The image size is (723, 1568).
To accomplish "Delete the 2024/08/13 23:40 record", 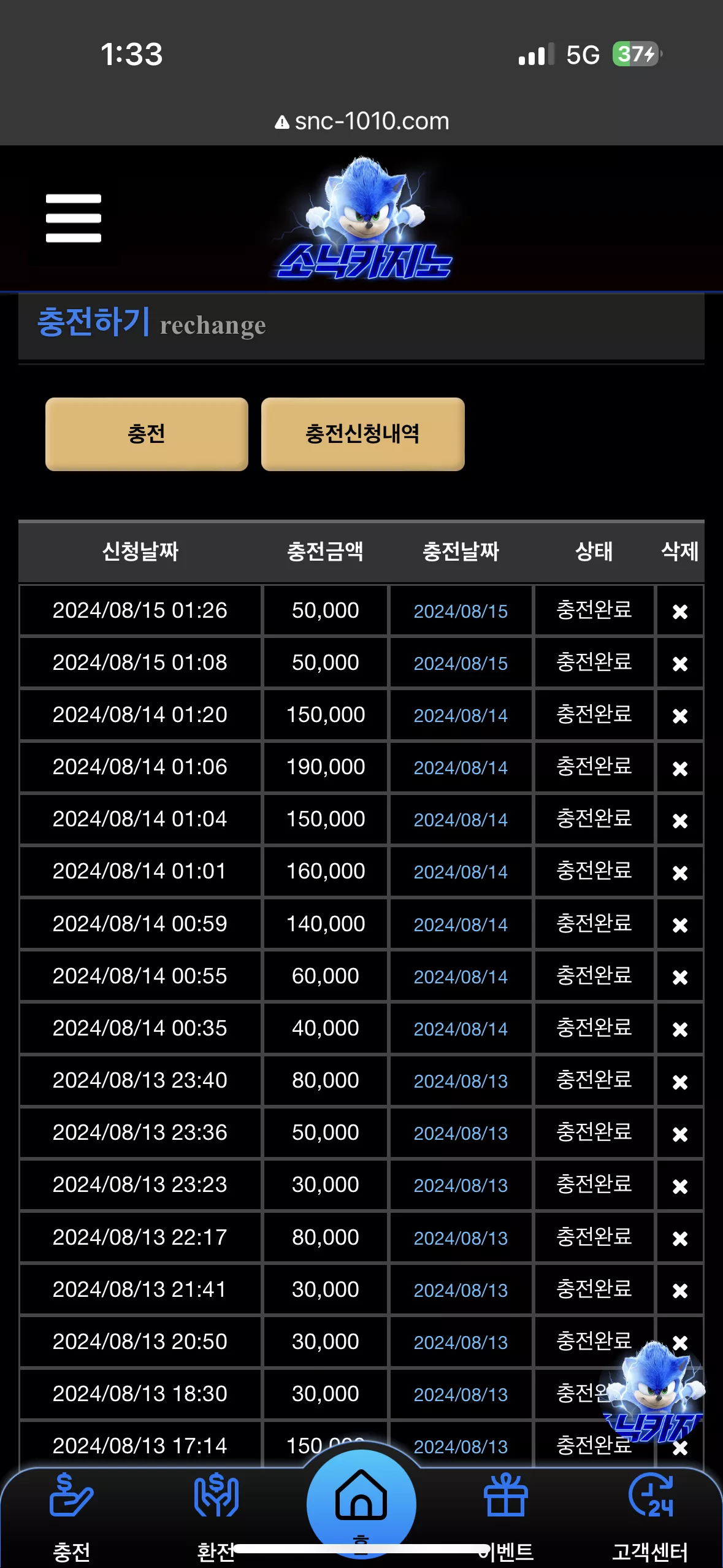I will 679,1082.
